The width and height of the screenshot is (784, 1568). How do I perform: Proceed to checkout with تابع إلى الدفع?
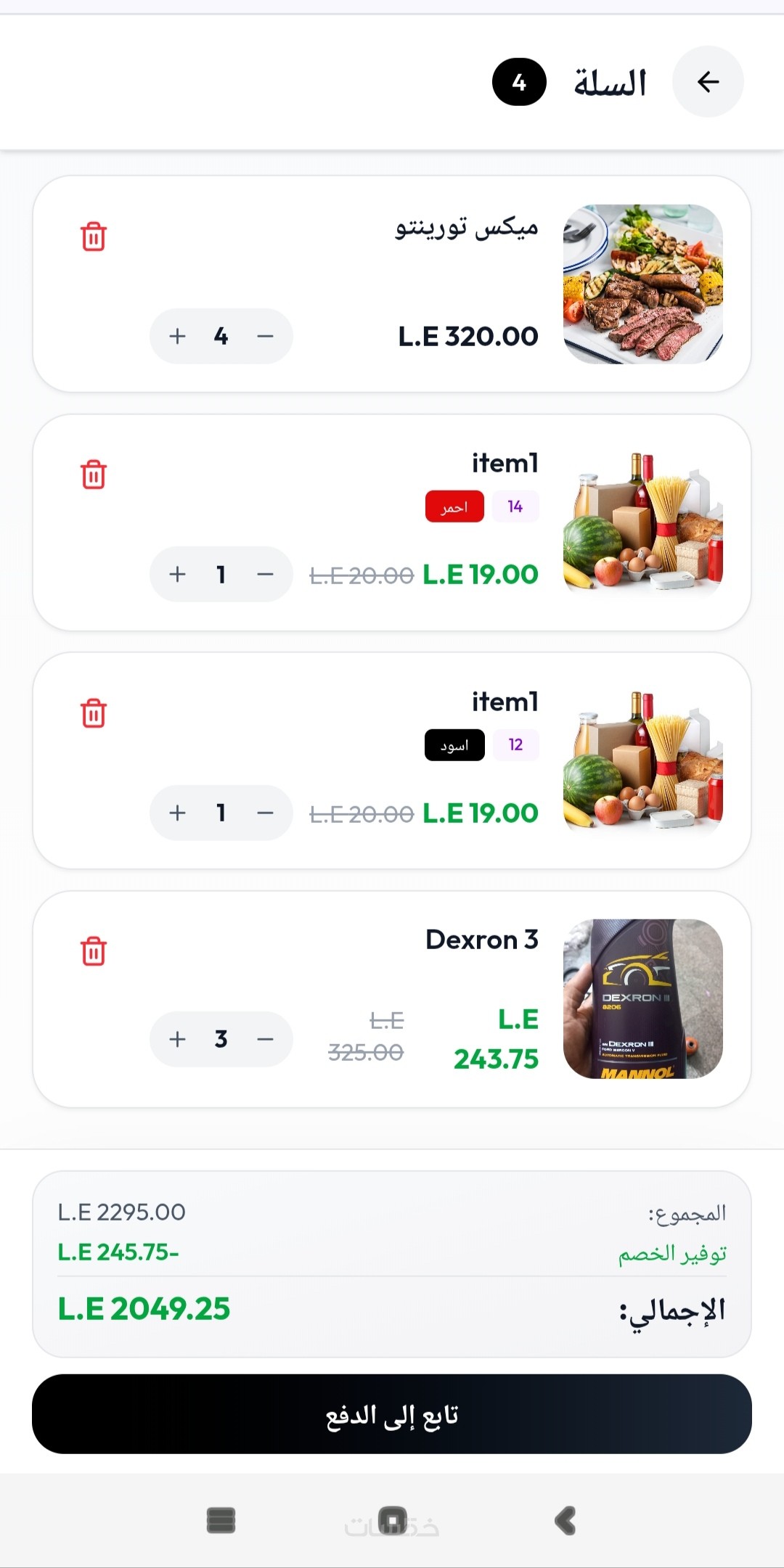tap(392, 1413)
